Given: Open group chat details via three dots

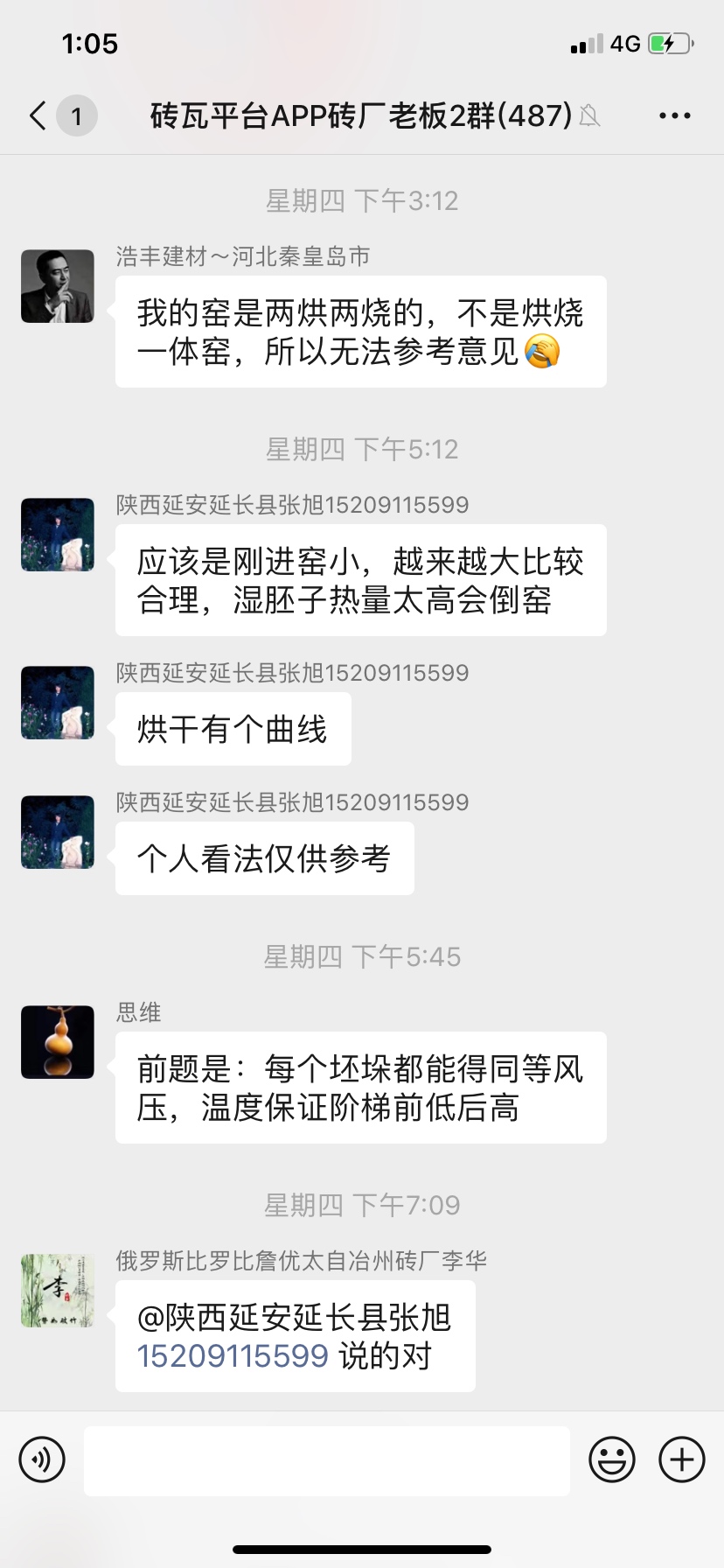Looking at the screenshot, I should pos(674,115).
